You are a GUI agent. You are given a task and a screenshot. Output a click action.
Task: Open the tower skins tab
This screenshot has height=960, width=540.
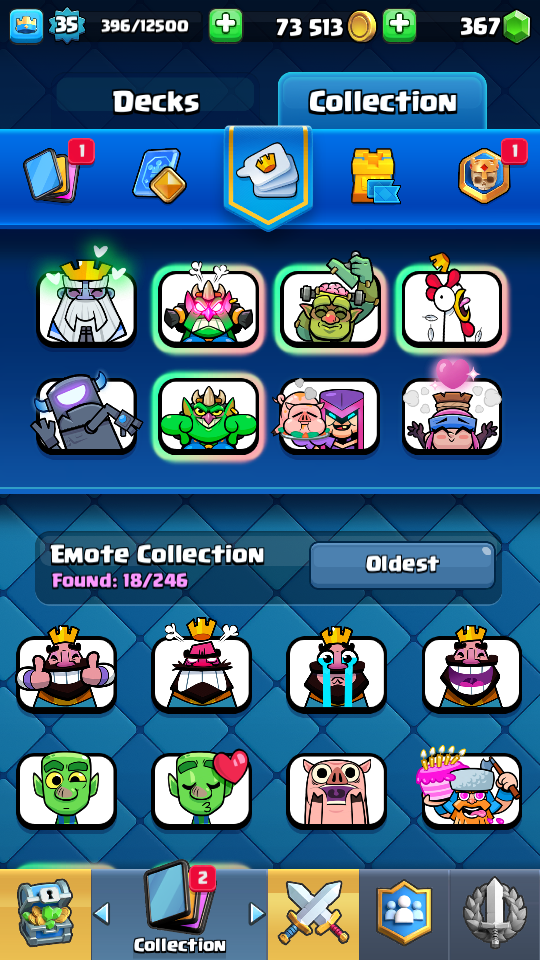[x=373, y=176]
